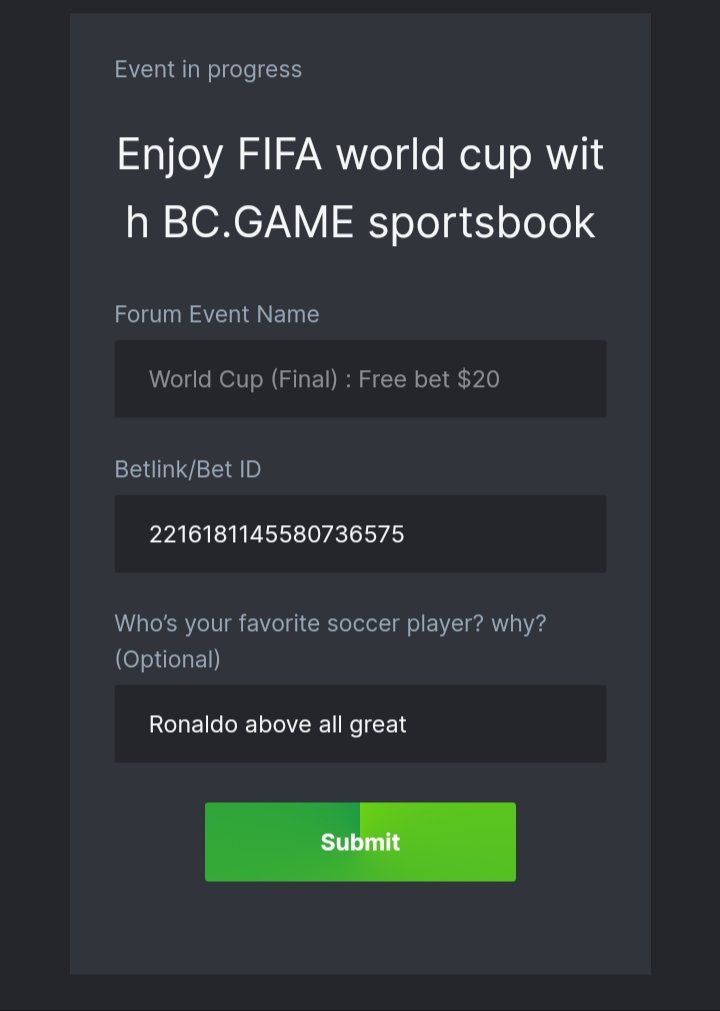
Task: Edit the Betlink/Bet ID field
Action: [x=360, y=534]
